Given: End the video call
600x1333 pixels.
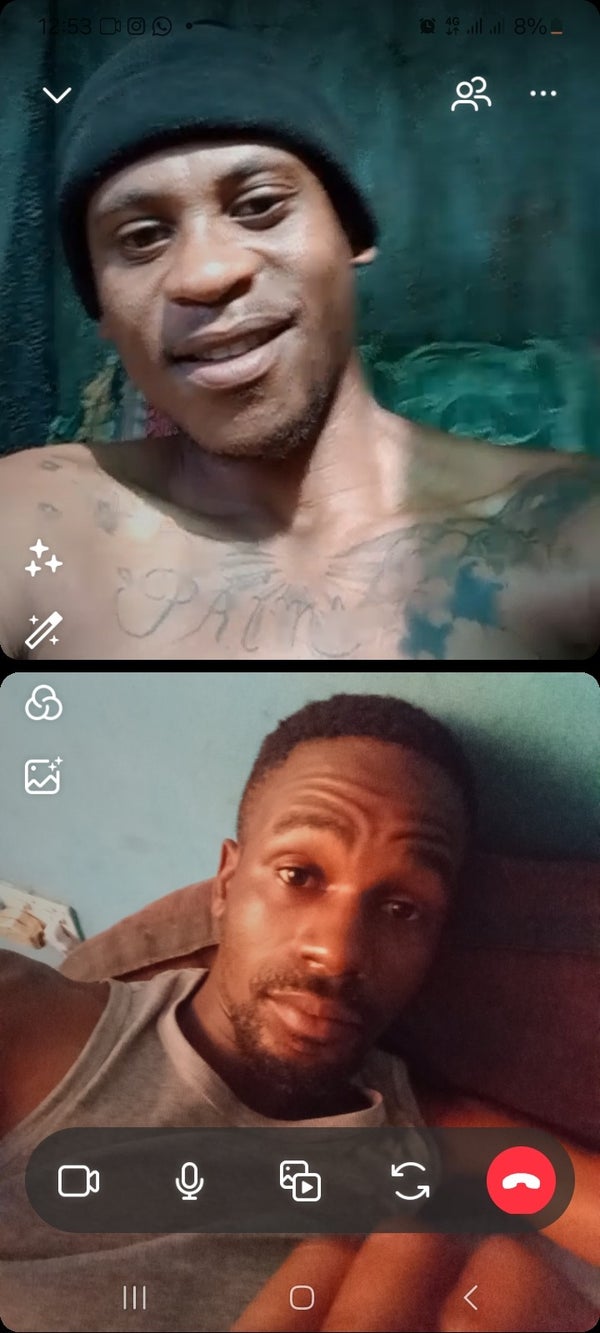Looking at the screenshot, I should pyautogui.click(x=521, y=1181).
